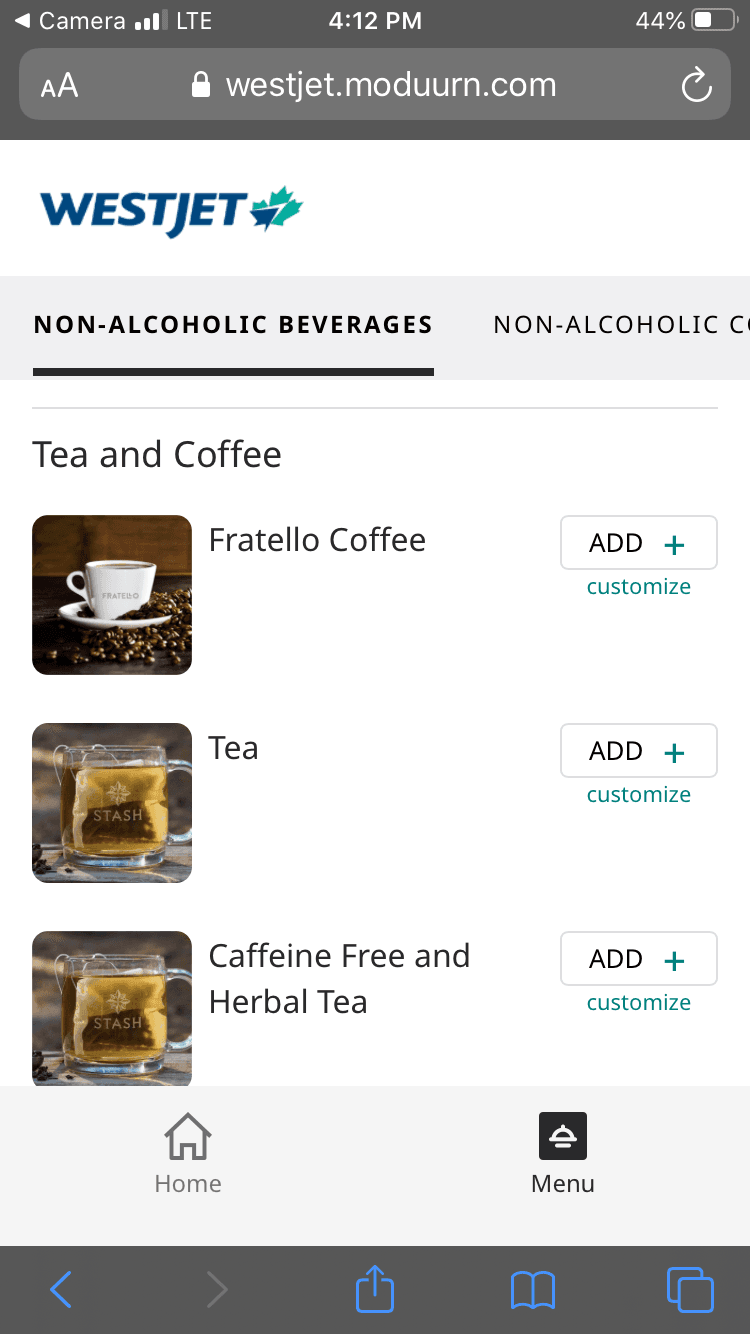Tap the WestJet logo
Viewport: 750px width, 1334px height.
(x=171, y=210)
